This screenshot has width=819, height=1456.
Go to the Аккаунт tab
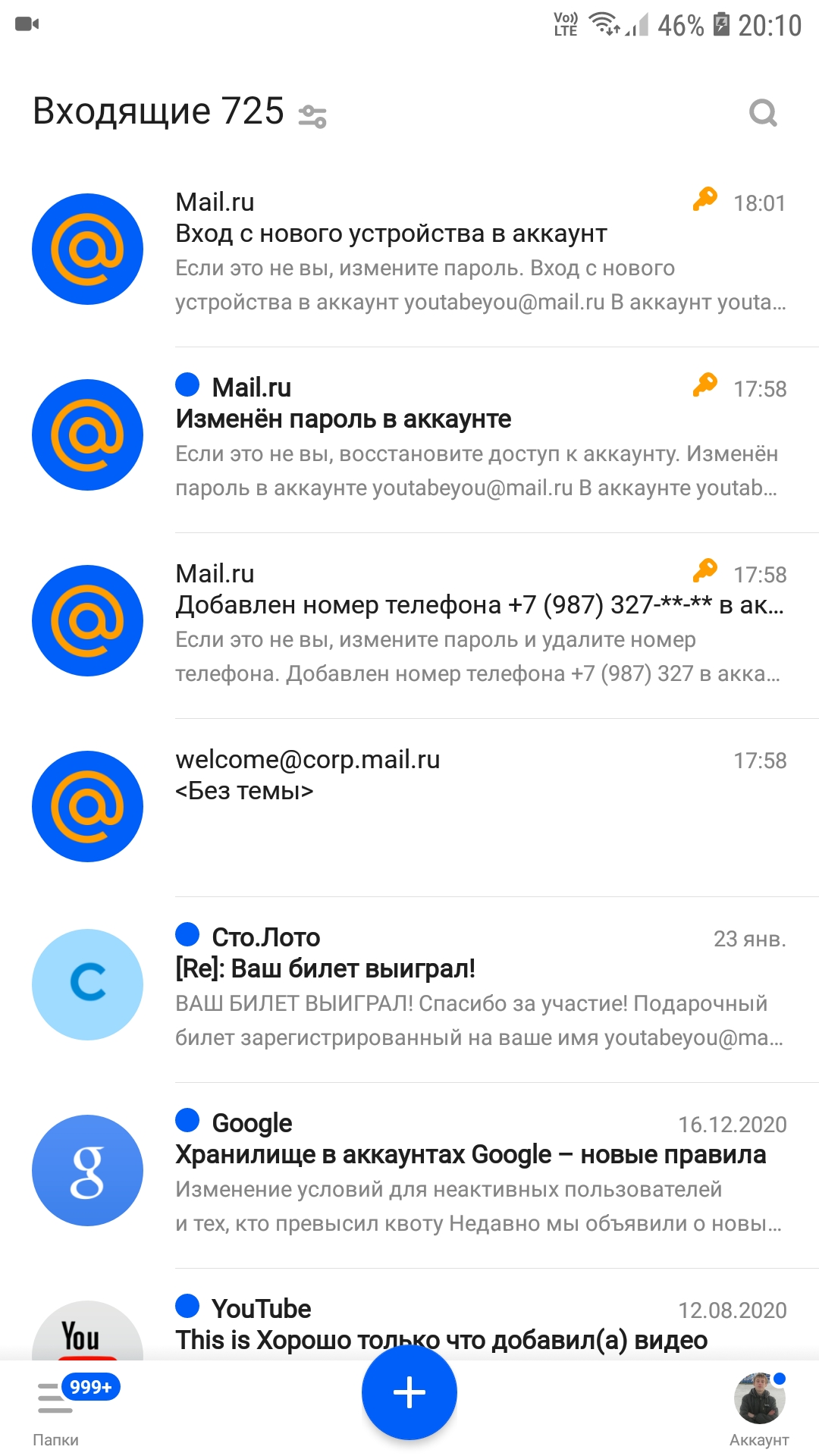point(758,1409)
